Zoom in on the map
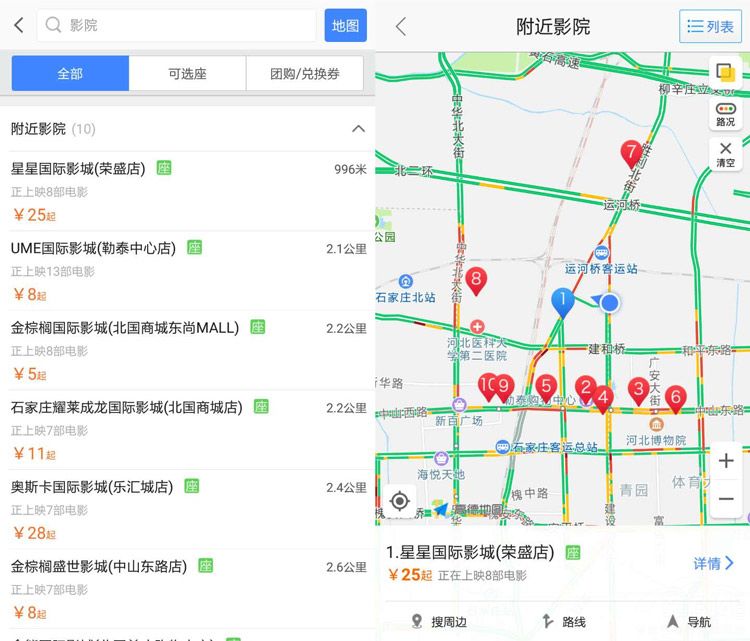This screenshot has height=641, width=750. [726, 461]
